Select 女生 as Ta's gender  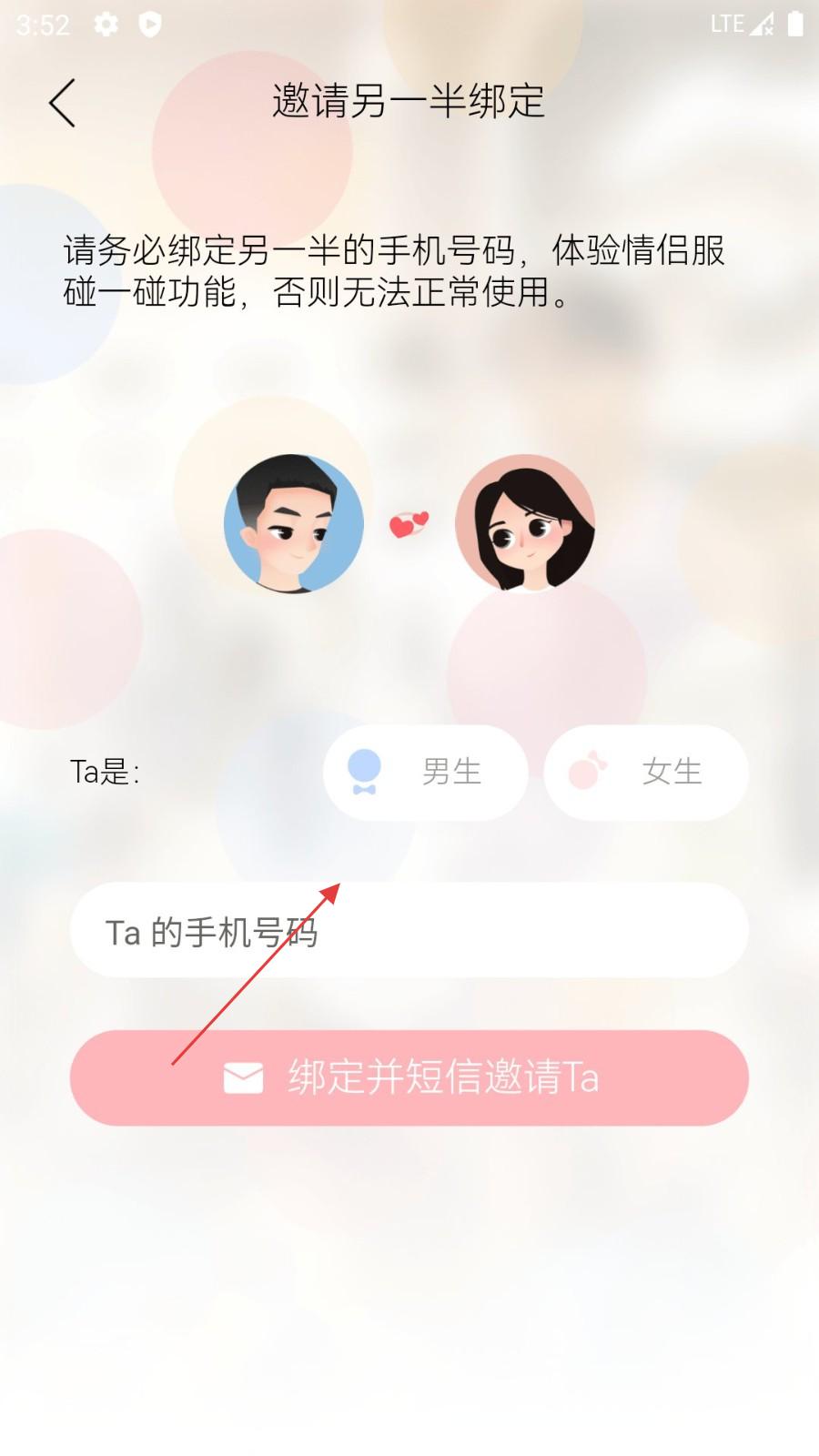[x=646, y=772]
